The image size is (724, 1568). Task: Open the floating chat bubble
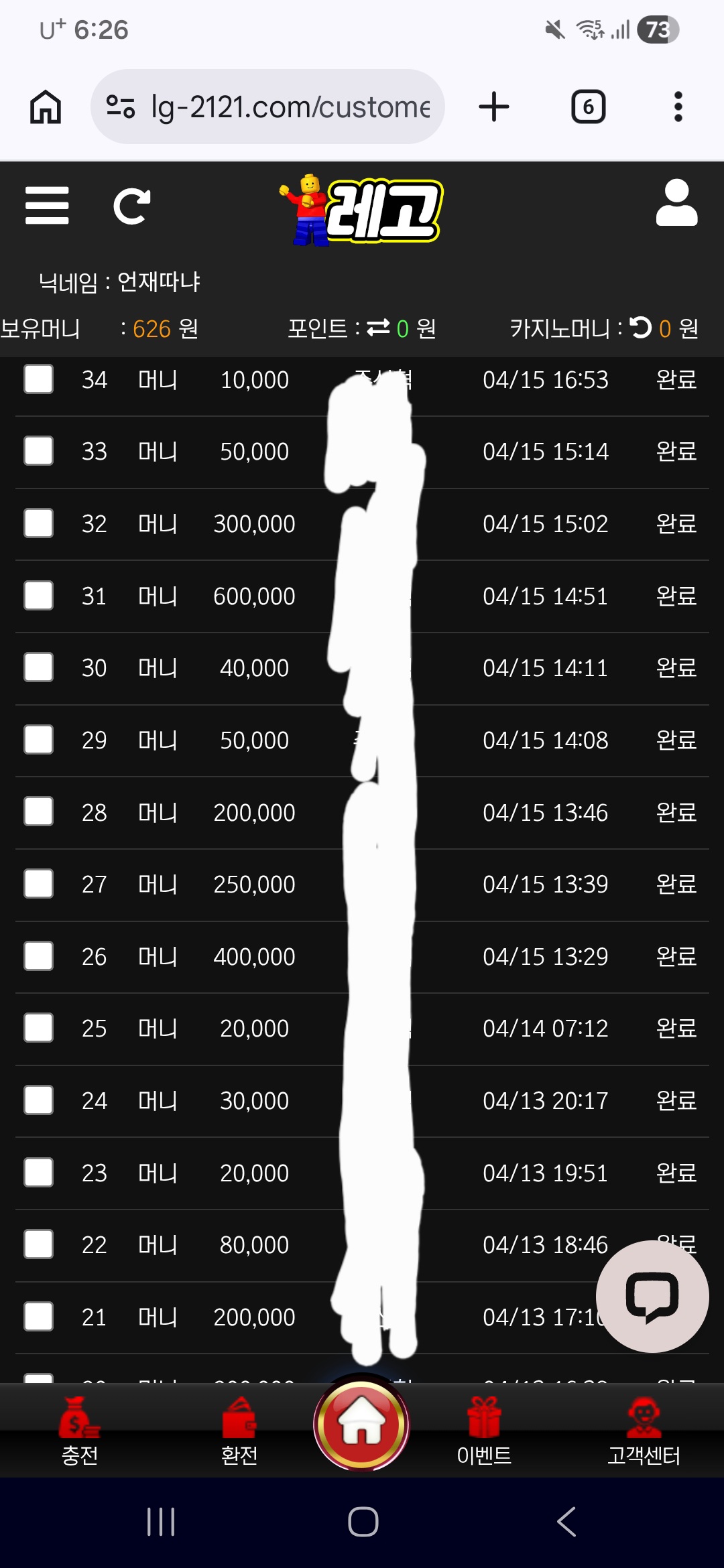coord(652,1297)
